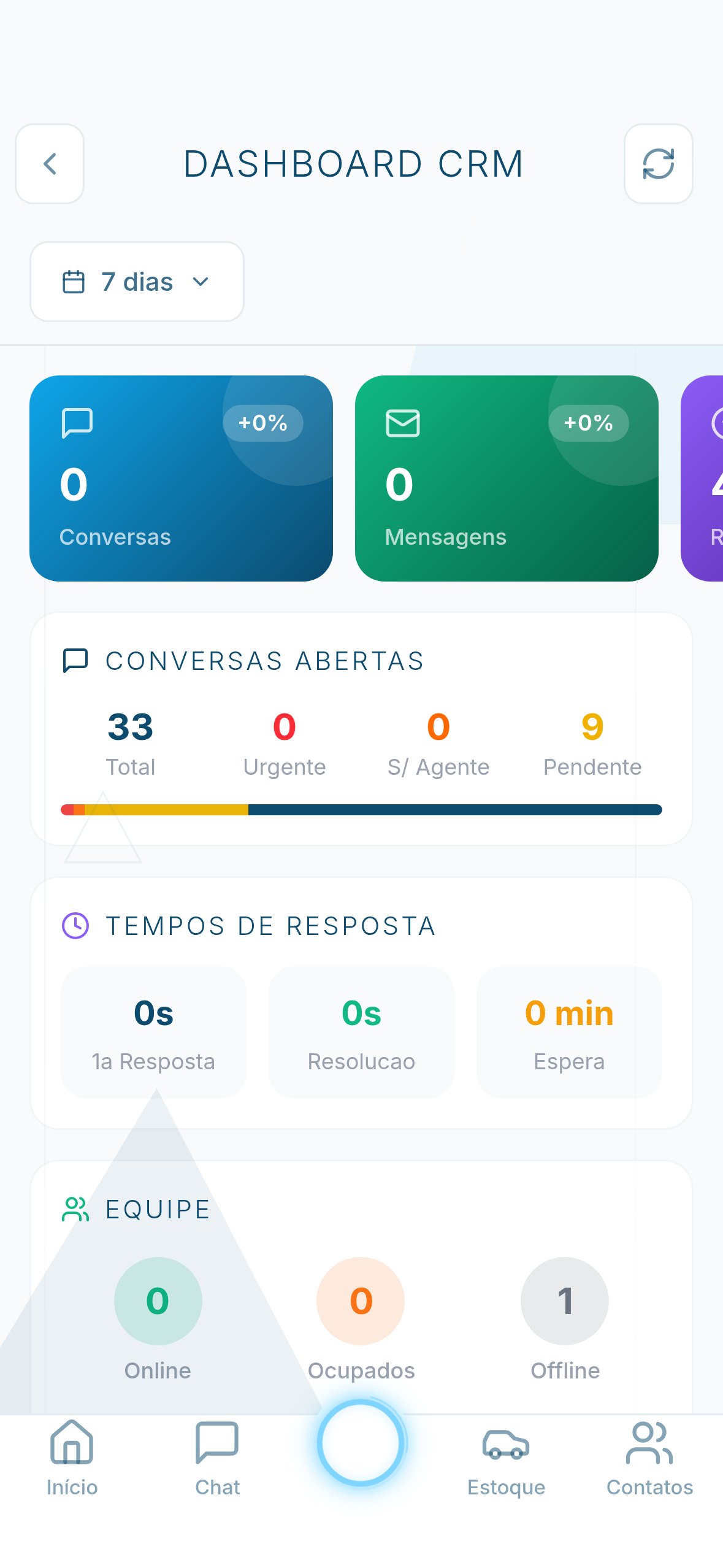Tap the refresh icon in the header
Viewport: 723px width, 1568px height.
pyautogui.click(x=658, y=163)
